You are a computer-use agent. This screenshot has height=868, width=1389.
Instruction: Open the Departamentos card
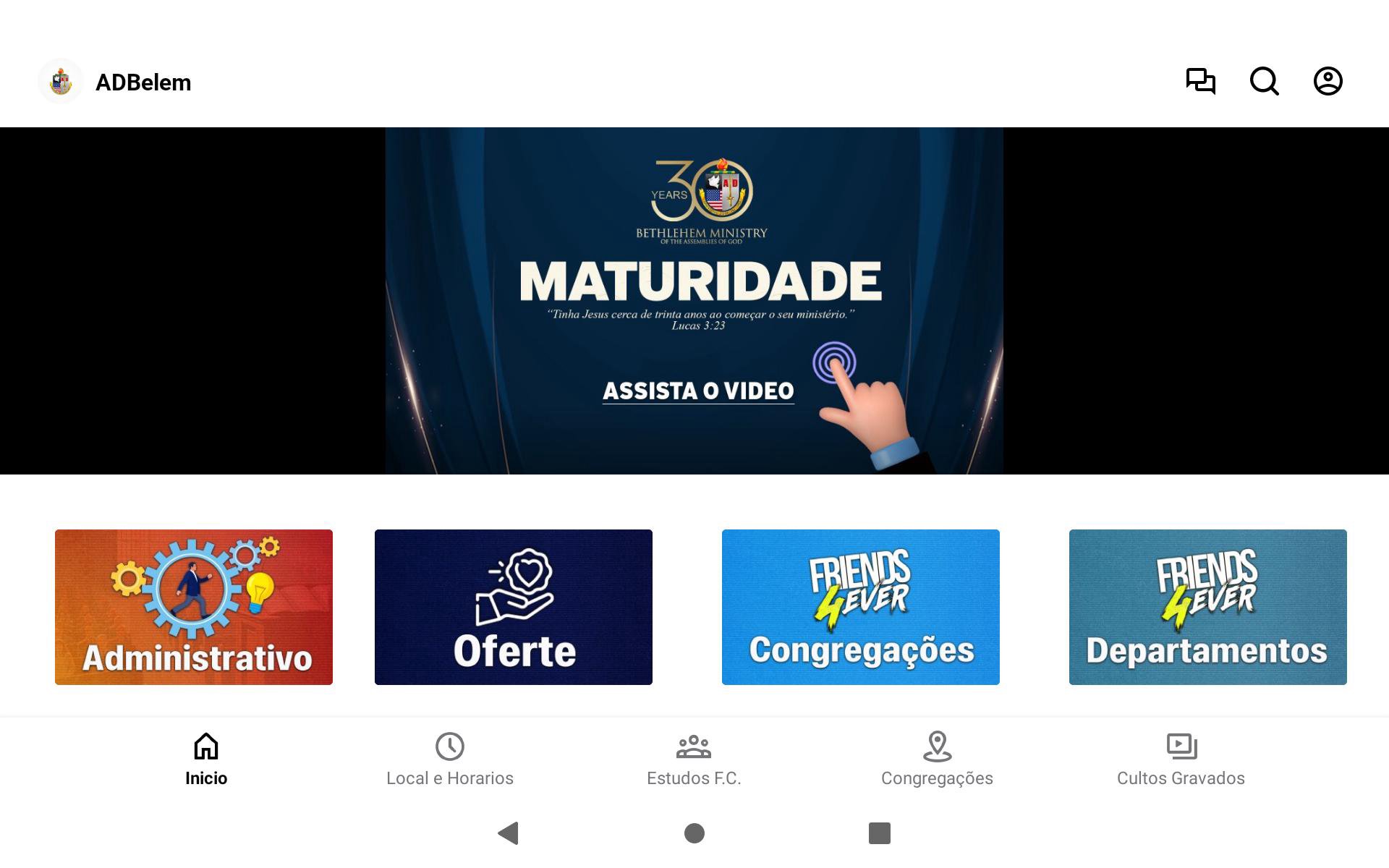(x=1208, y=607)
